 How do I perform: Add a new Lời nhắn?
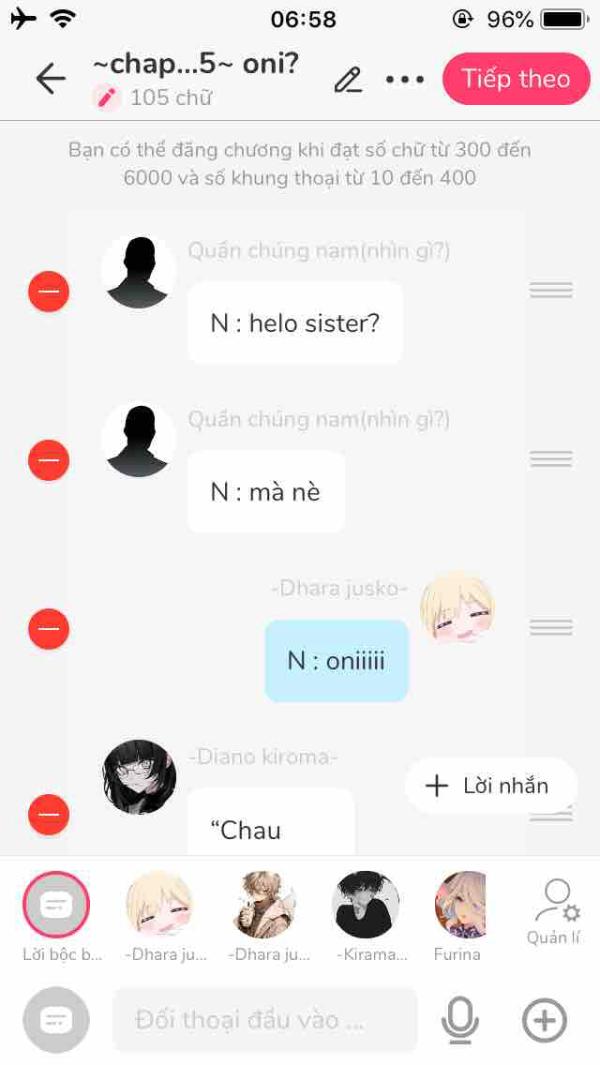pyautogui.click(x=490, y=785)
